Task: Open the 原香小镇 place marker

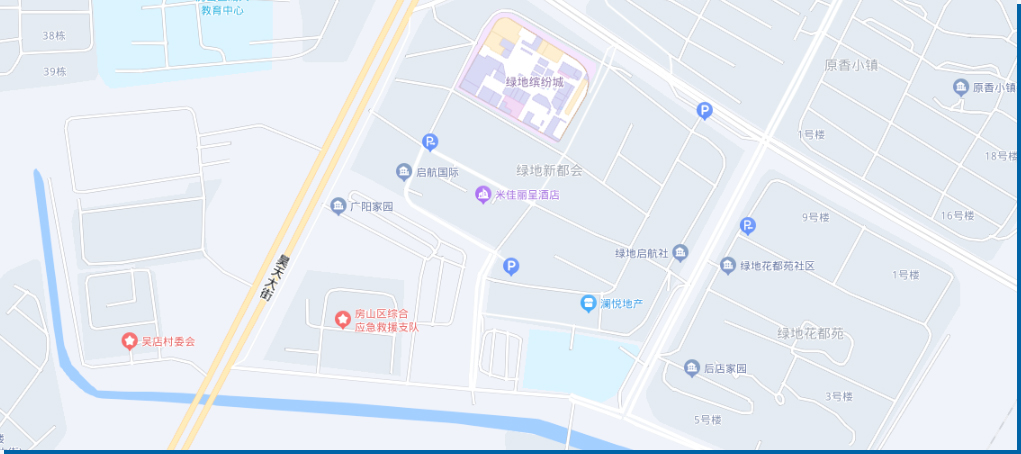Action: tap(961, 88)
